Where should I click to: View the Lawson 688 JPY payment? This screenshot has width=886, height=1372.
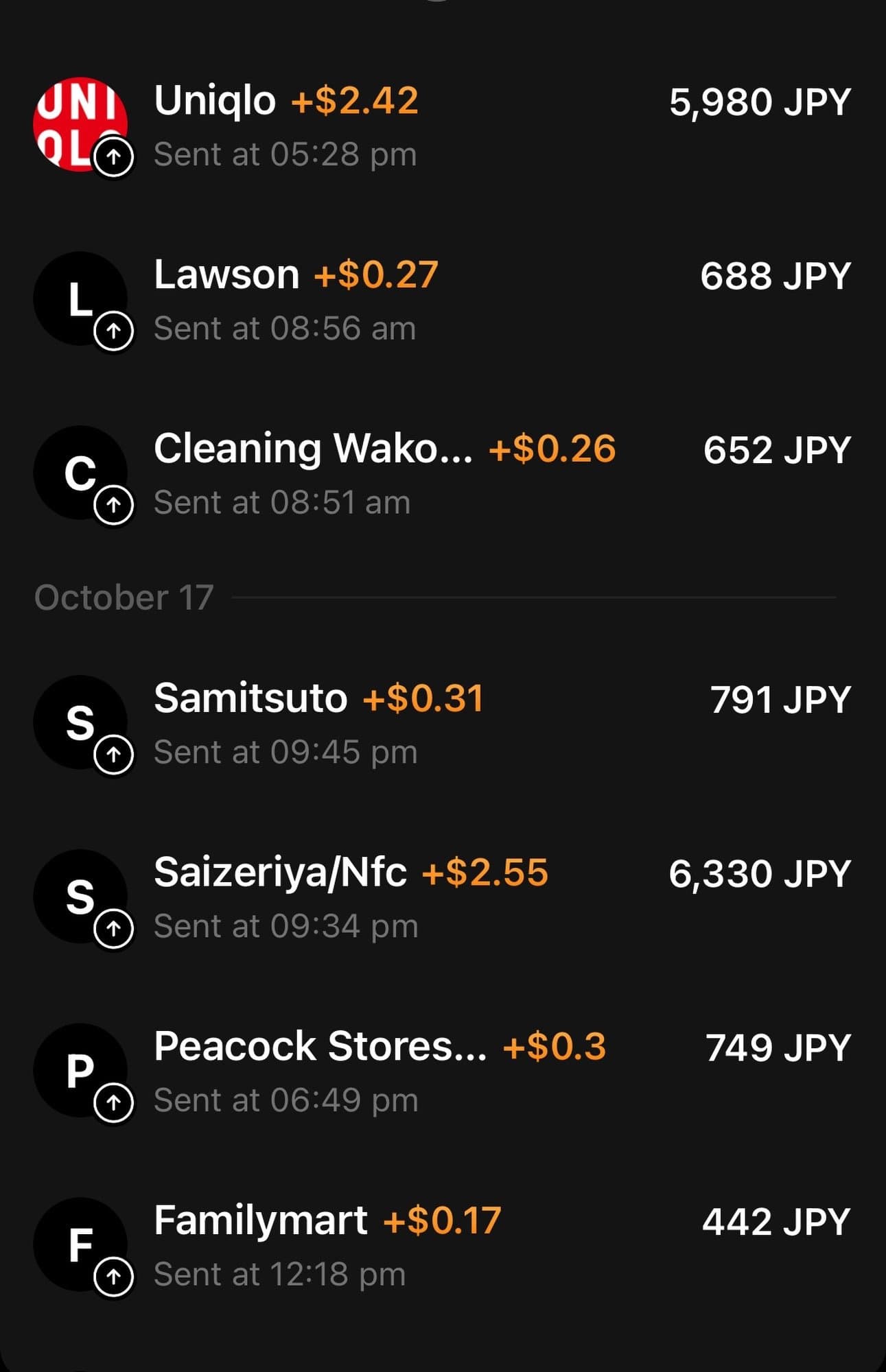pyautogui.click(x=443, y=300)
